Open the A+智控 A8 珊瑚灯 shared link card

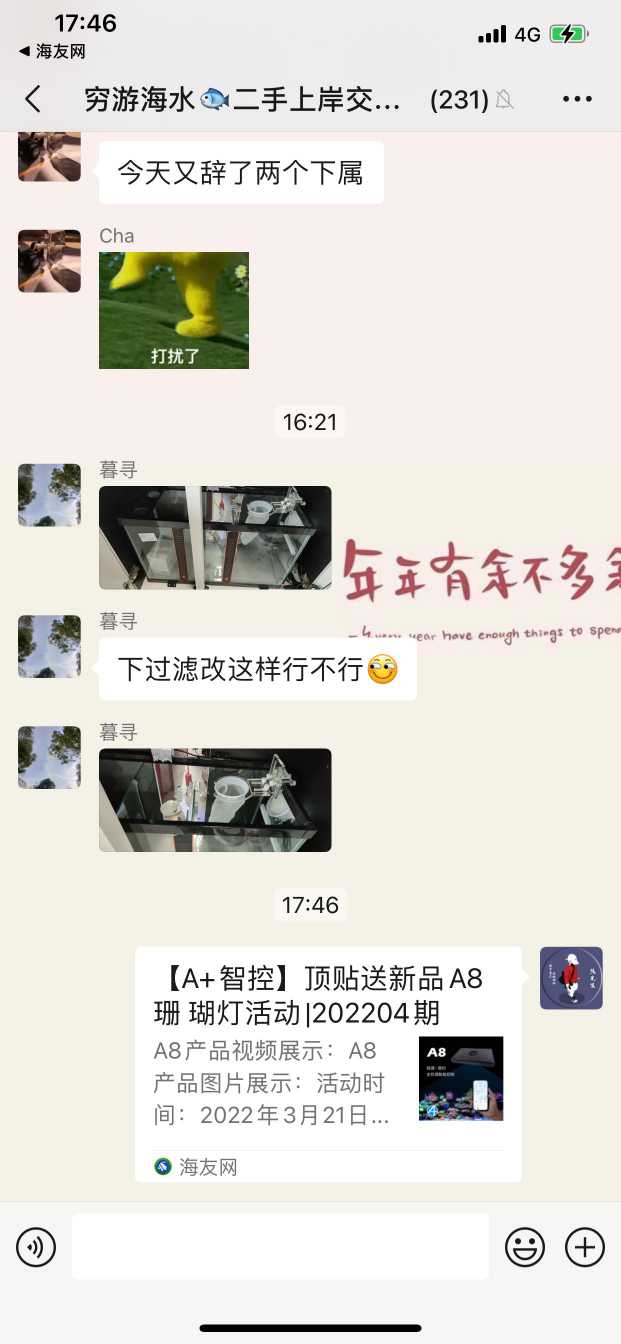(x=328, y=1063)
